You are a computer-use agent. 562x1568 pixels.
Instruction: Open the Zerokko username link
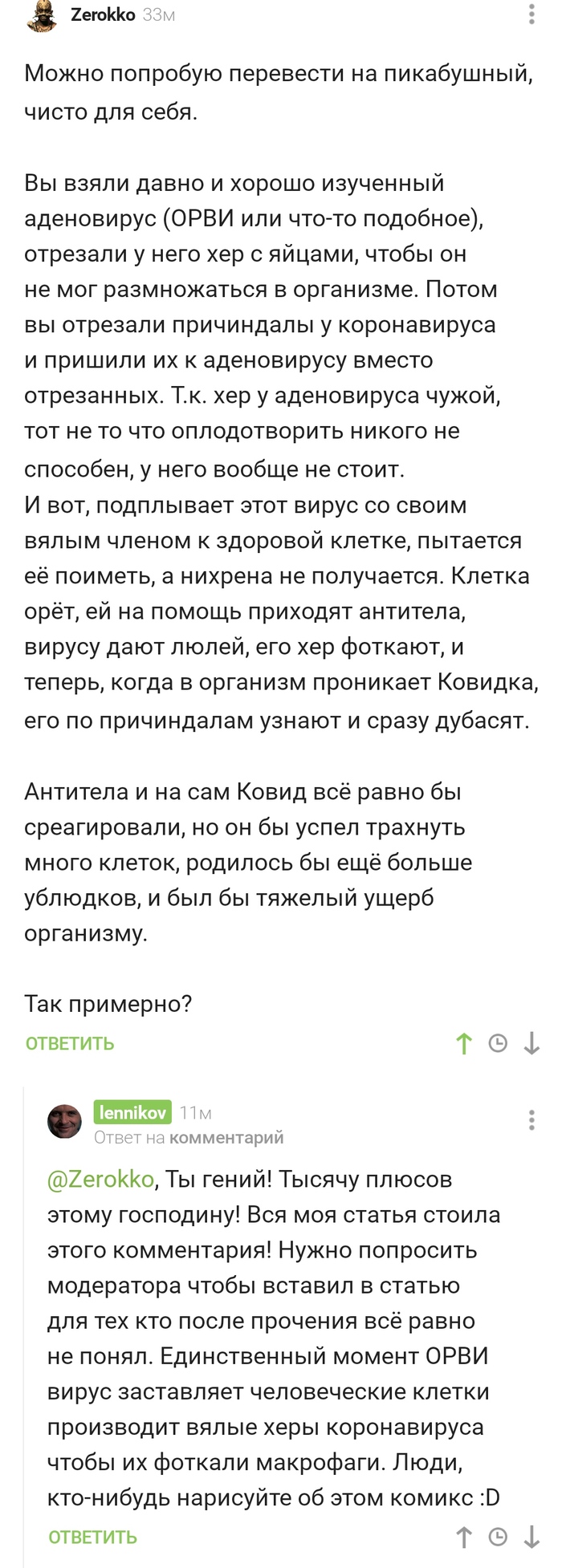pos(103,14)
